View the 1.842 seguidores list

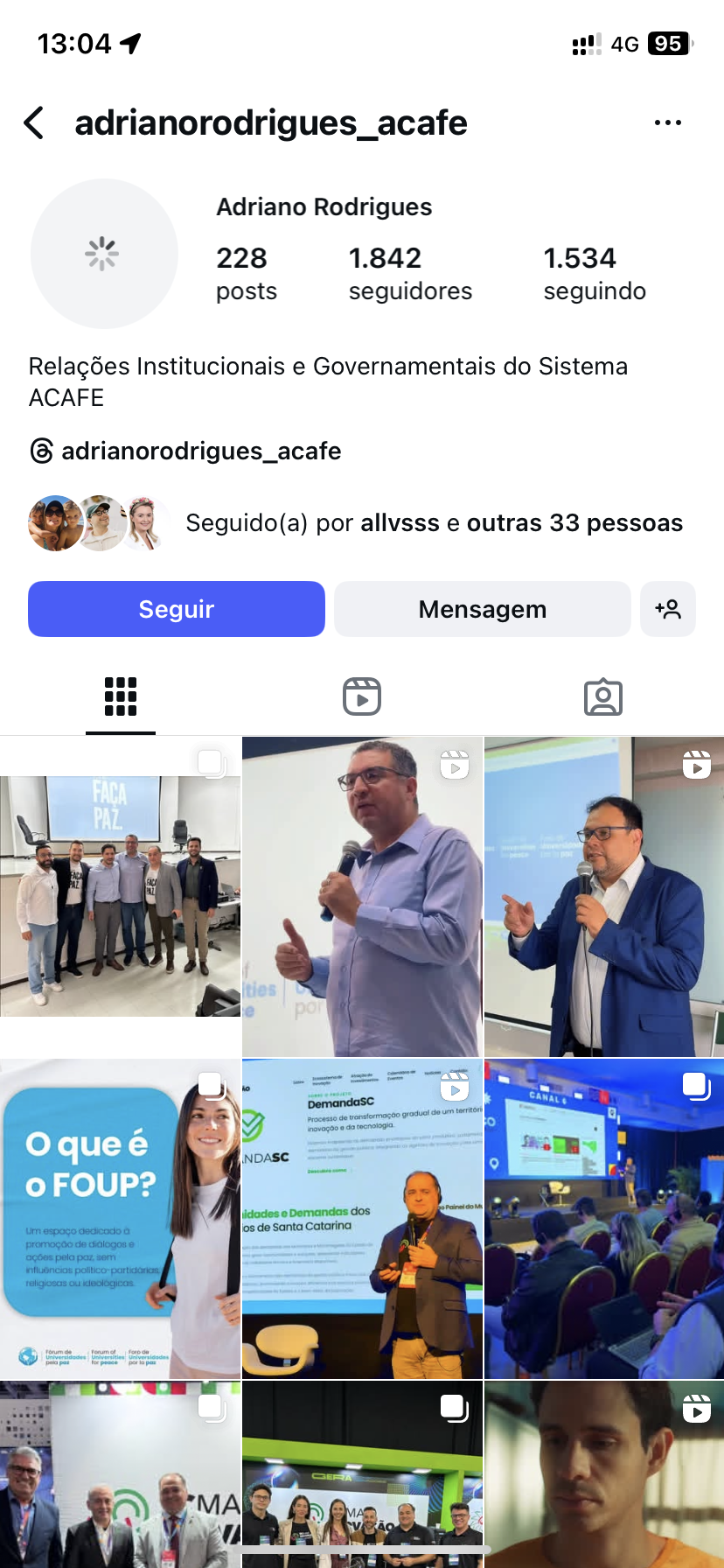(409, 273)
